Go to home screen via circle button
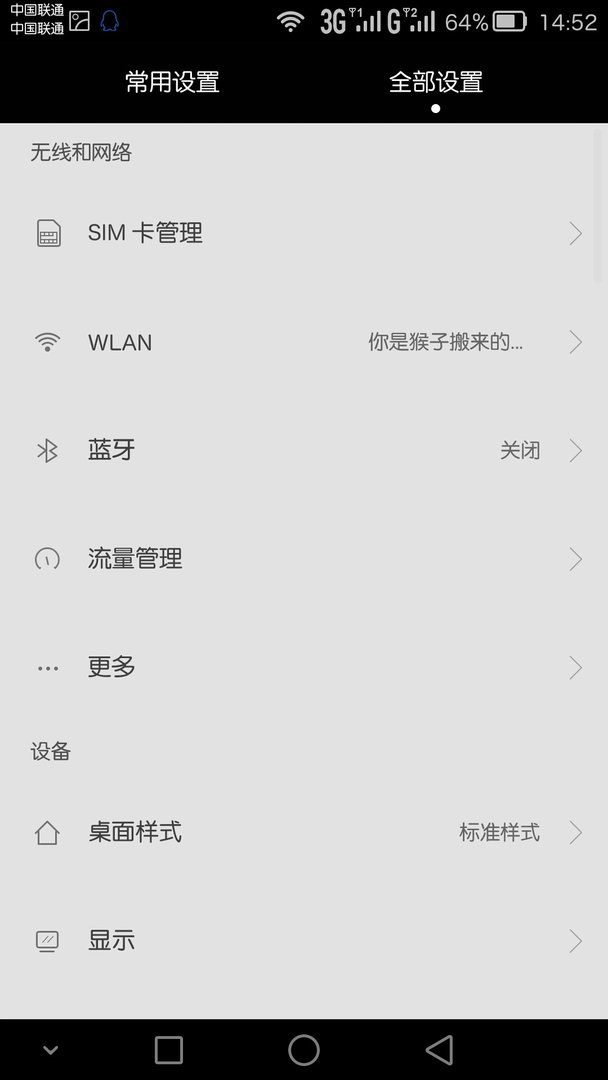 pyautogui.click(x=304, y=1050)
